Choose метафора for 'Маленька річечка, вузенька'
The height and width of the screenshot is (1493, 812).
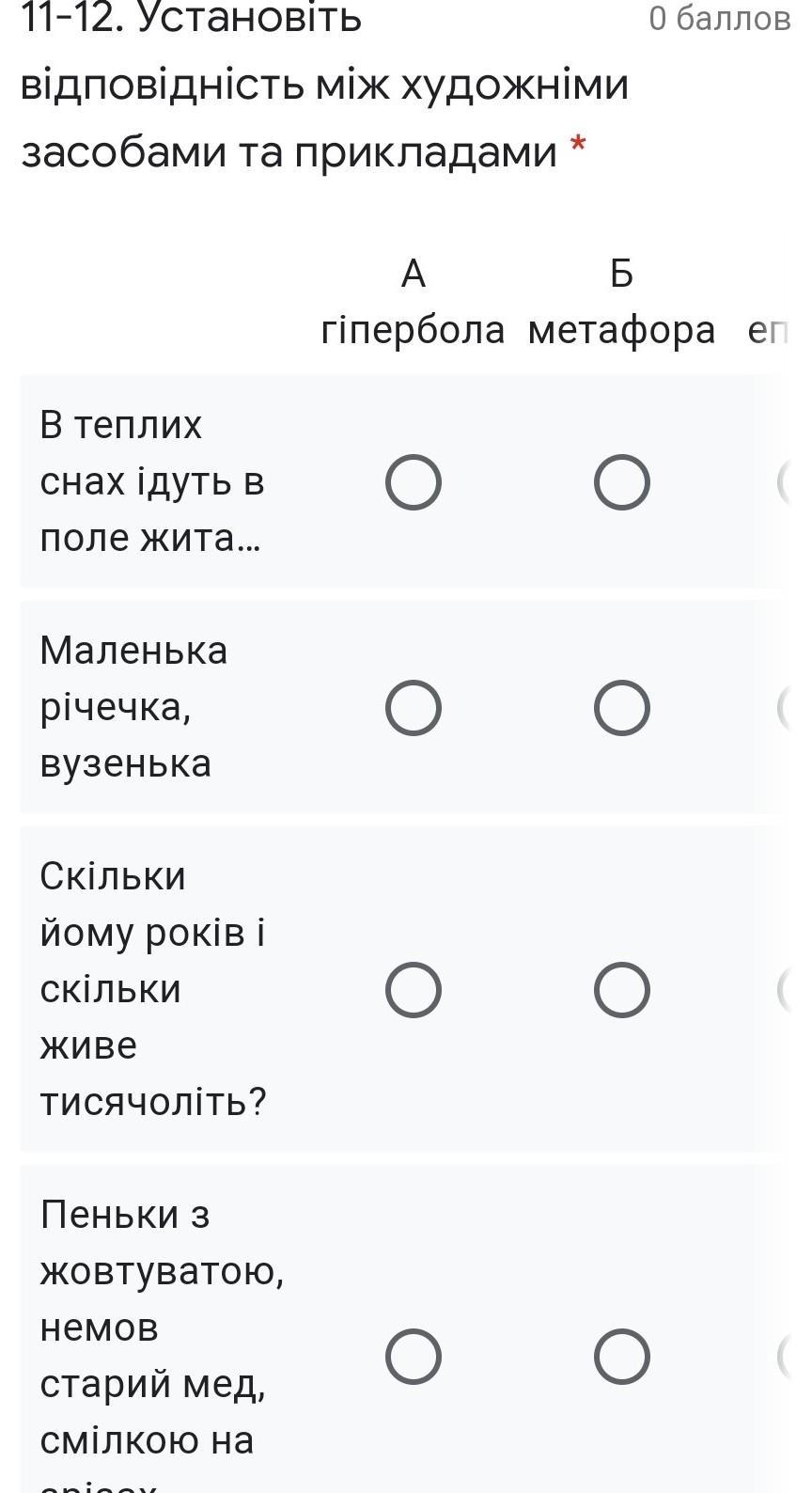point(622,708)
